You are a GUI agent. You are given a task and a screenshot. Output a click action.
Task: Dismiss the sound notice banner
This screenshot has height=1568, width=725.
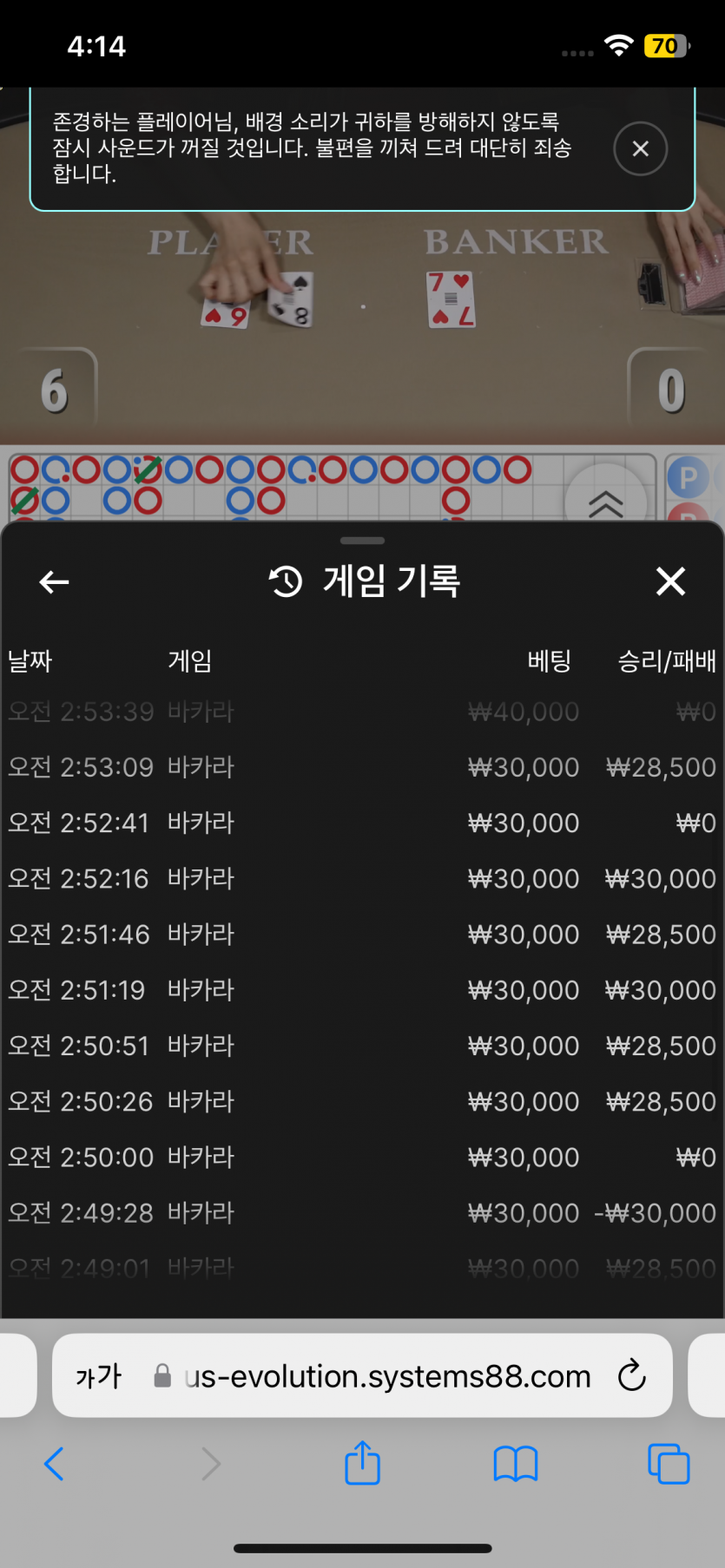(x=640, y=149)
